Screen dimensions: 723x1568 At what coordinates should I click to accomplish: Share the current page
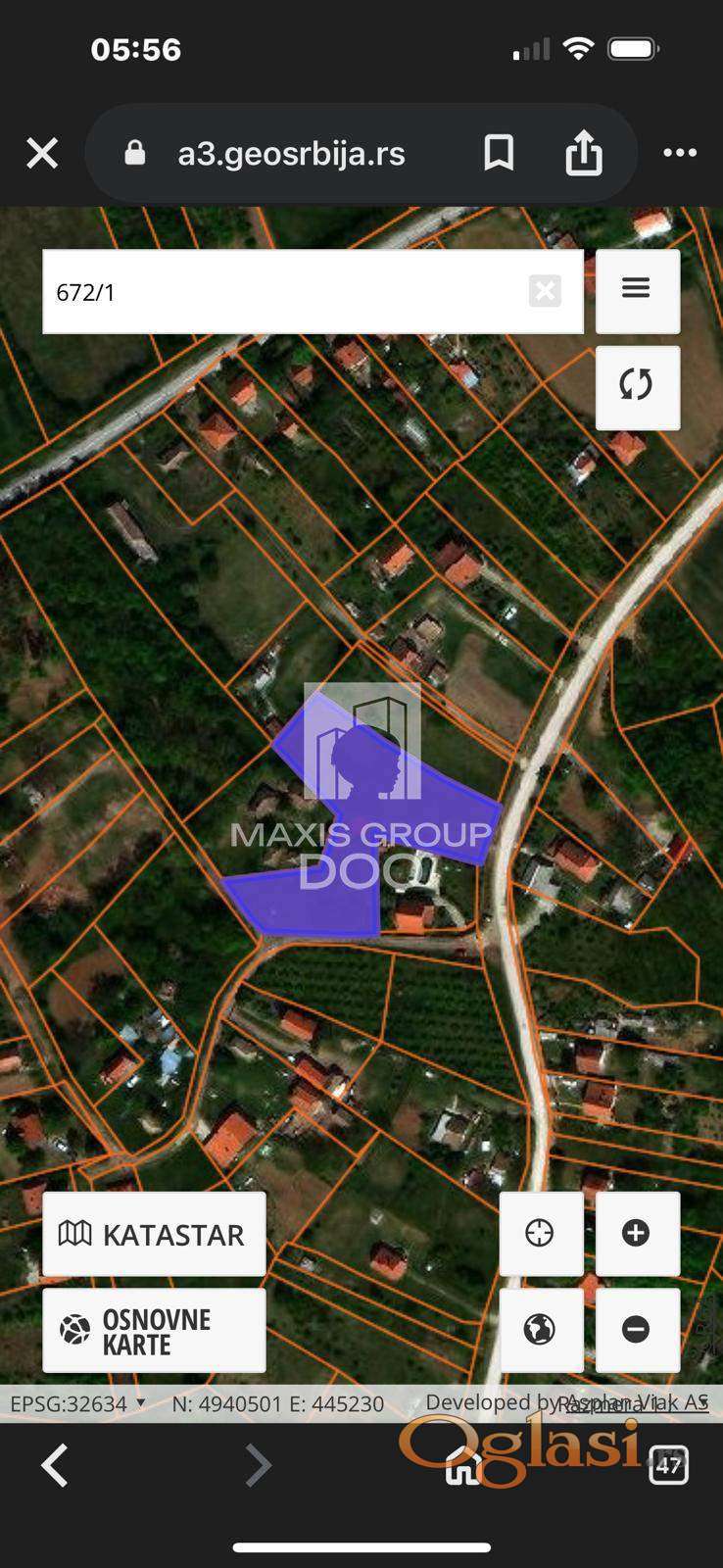coord(584,154)
